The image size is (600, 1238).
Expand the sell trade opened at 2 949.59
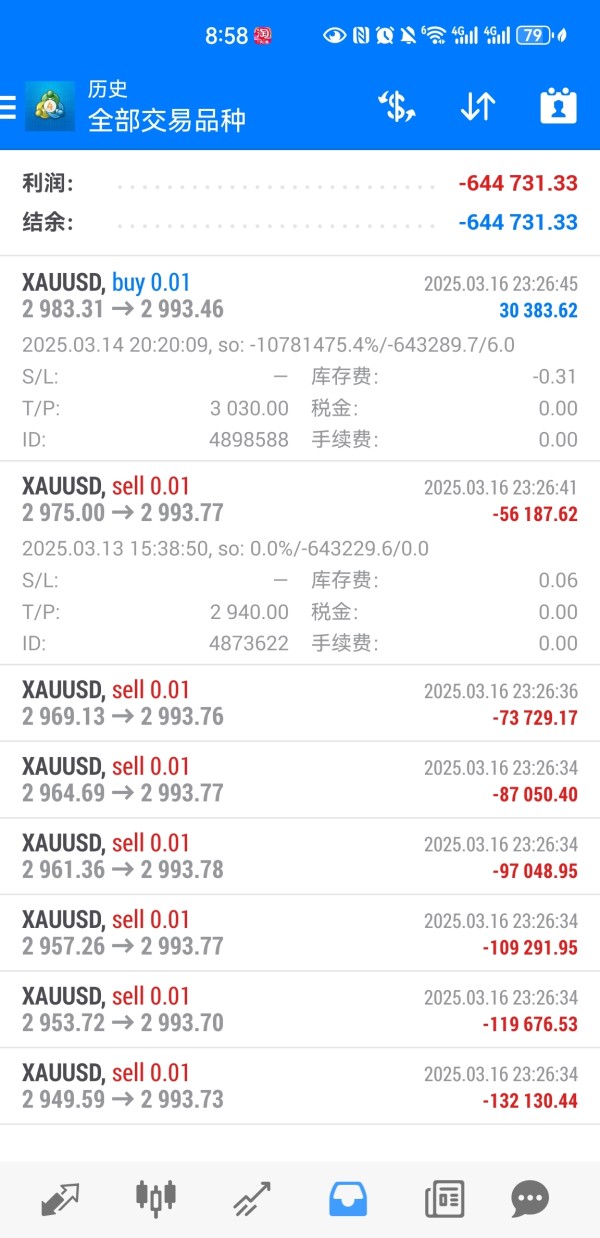tap(300, 1086)
